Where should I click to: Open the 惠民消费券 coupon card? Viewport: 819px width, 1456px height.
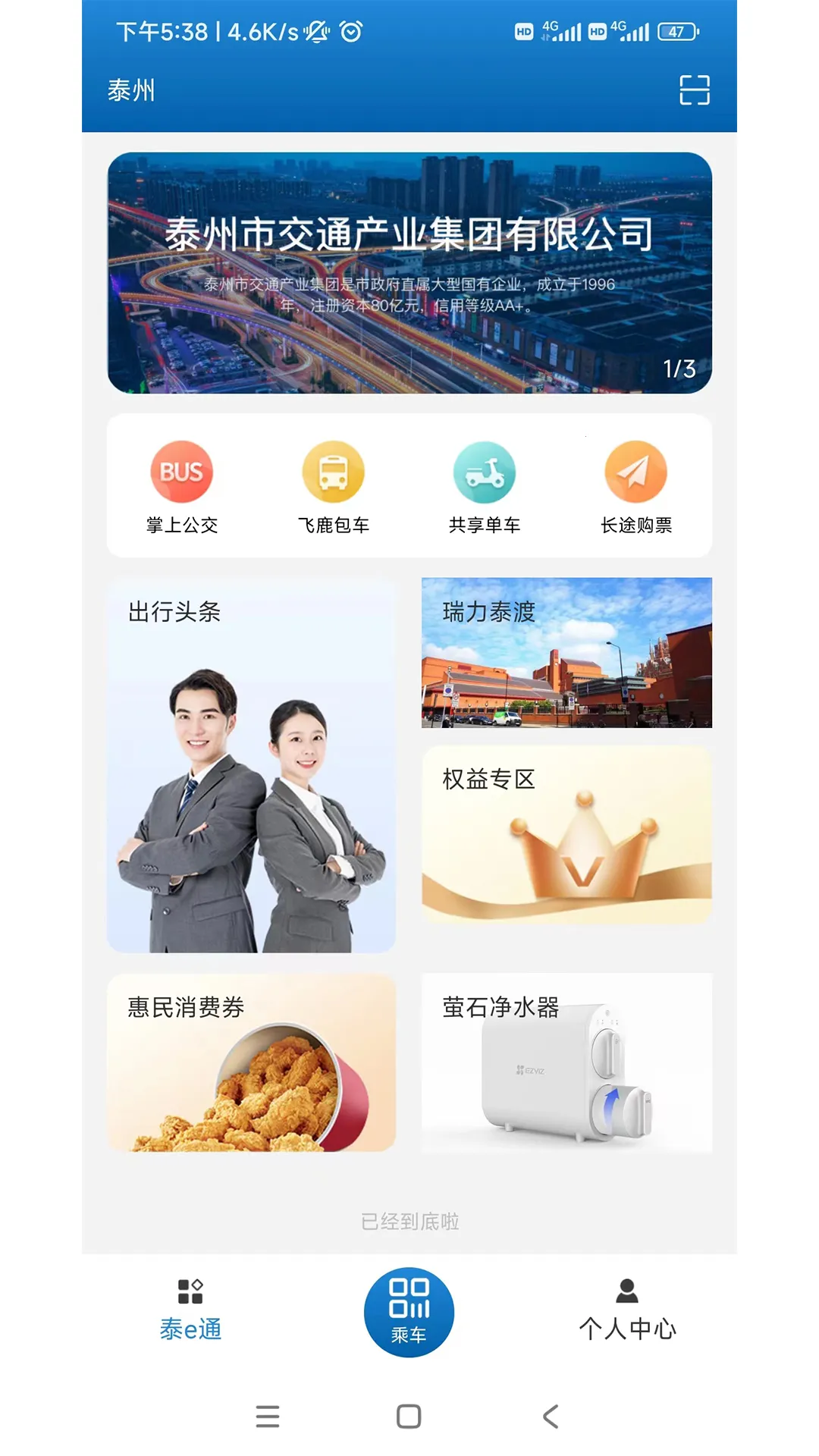click(251, 1063)
